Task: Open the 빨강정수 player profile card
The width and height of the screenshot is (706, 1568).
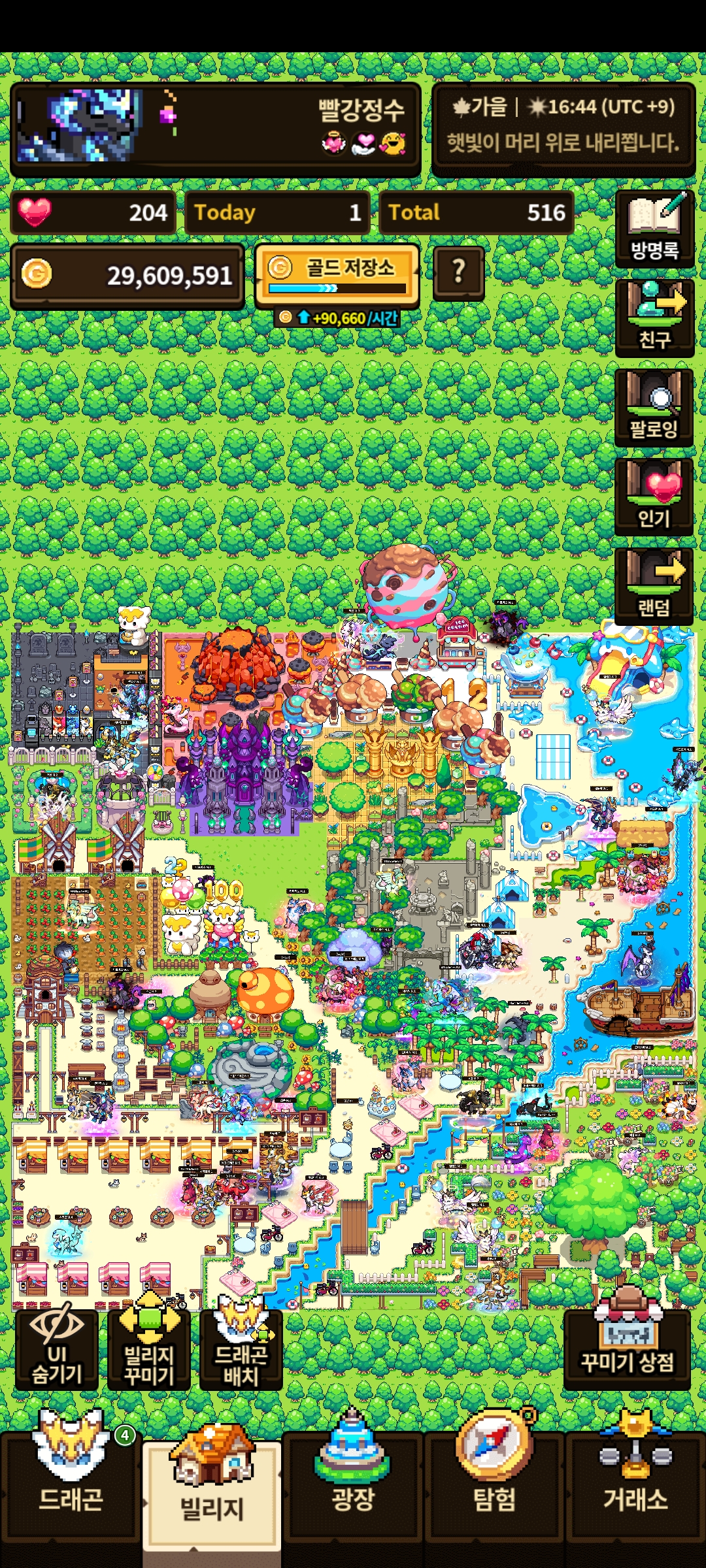Action: click(216, 129)
